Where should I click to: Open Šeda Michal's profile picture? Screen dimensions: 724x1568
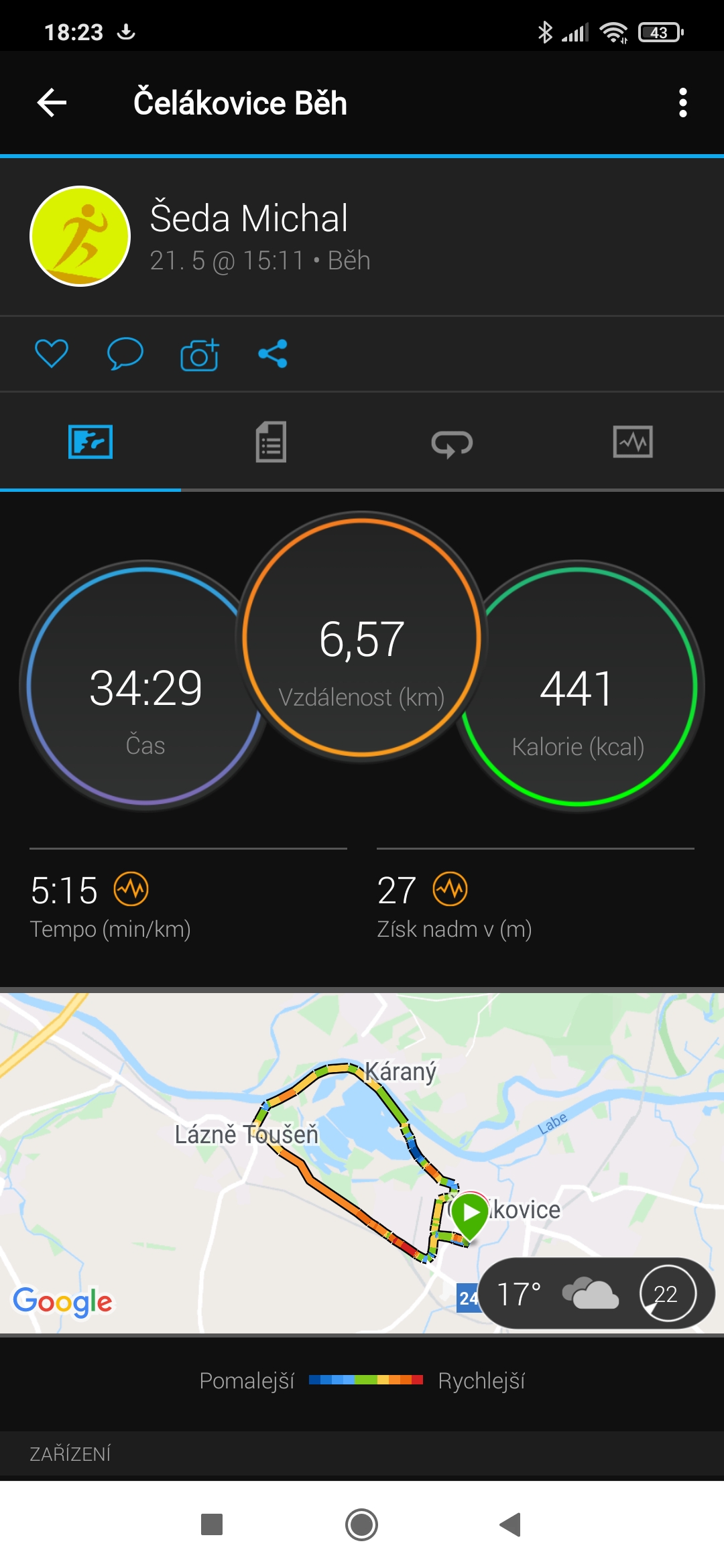80,236
